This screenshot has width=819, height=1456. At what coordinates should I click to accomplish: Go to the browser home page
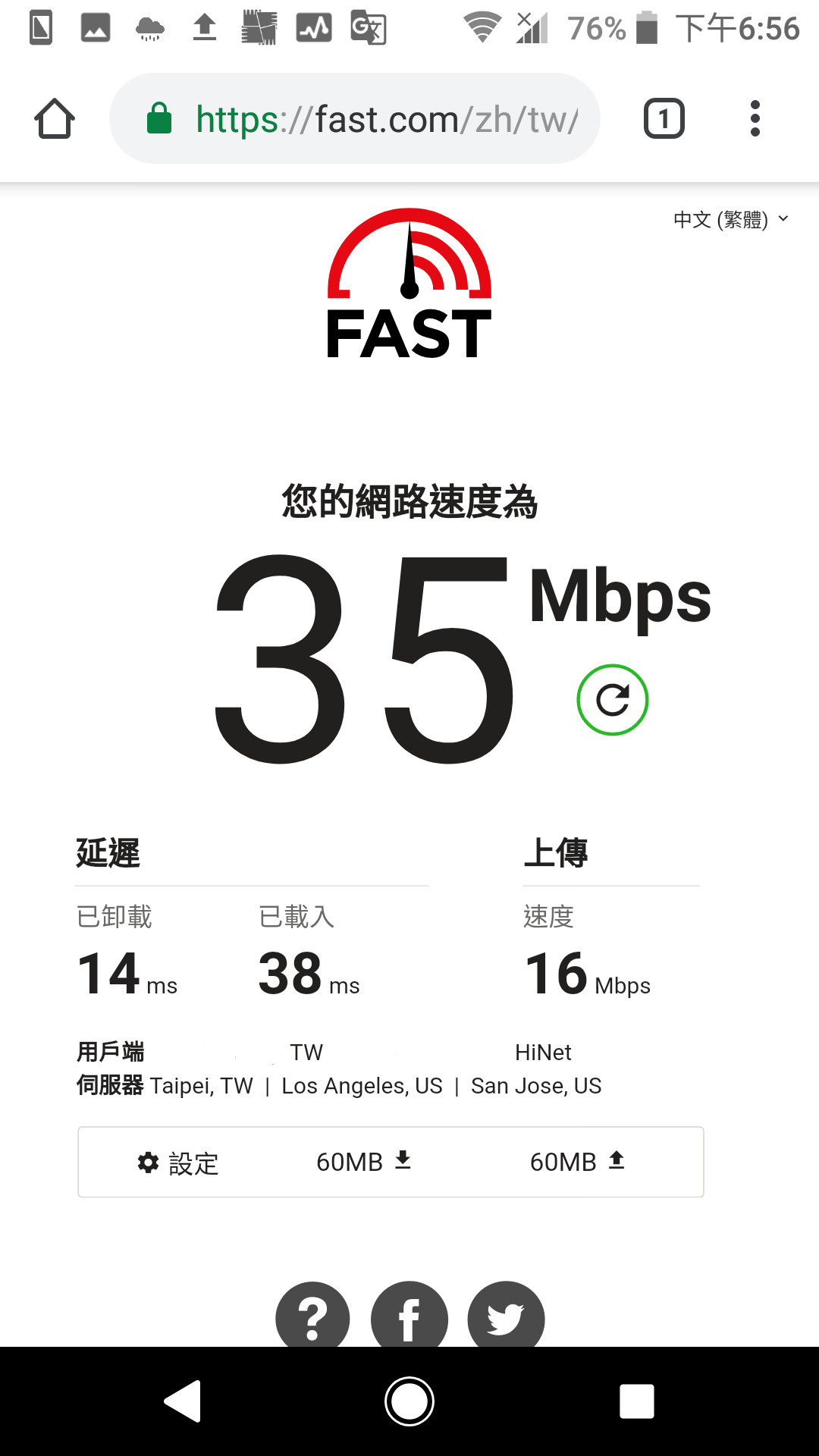(x=55, y=119)
